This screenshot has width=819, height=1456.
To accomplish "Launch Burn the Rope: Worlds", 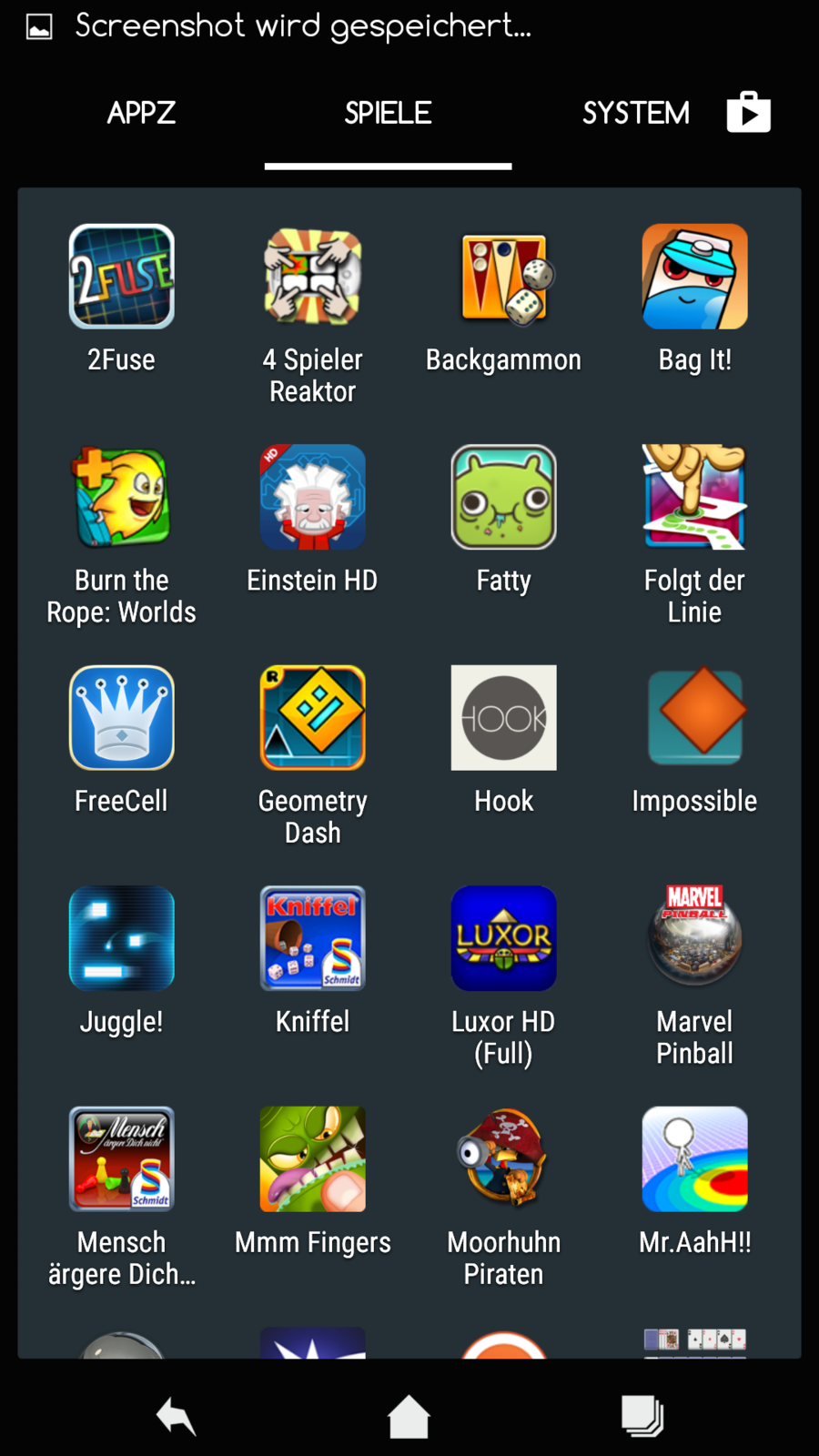I will point(122,497).
